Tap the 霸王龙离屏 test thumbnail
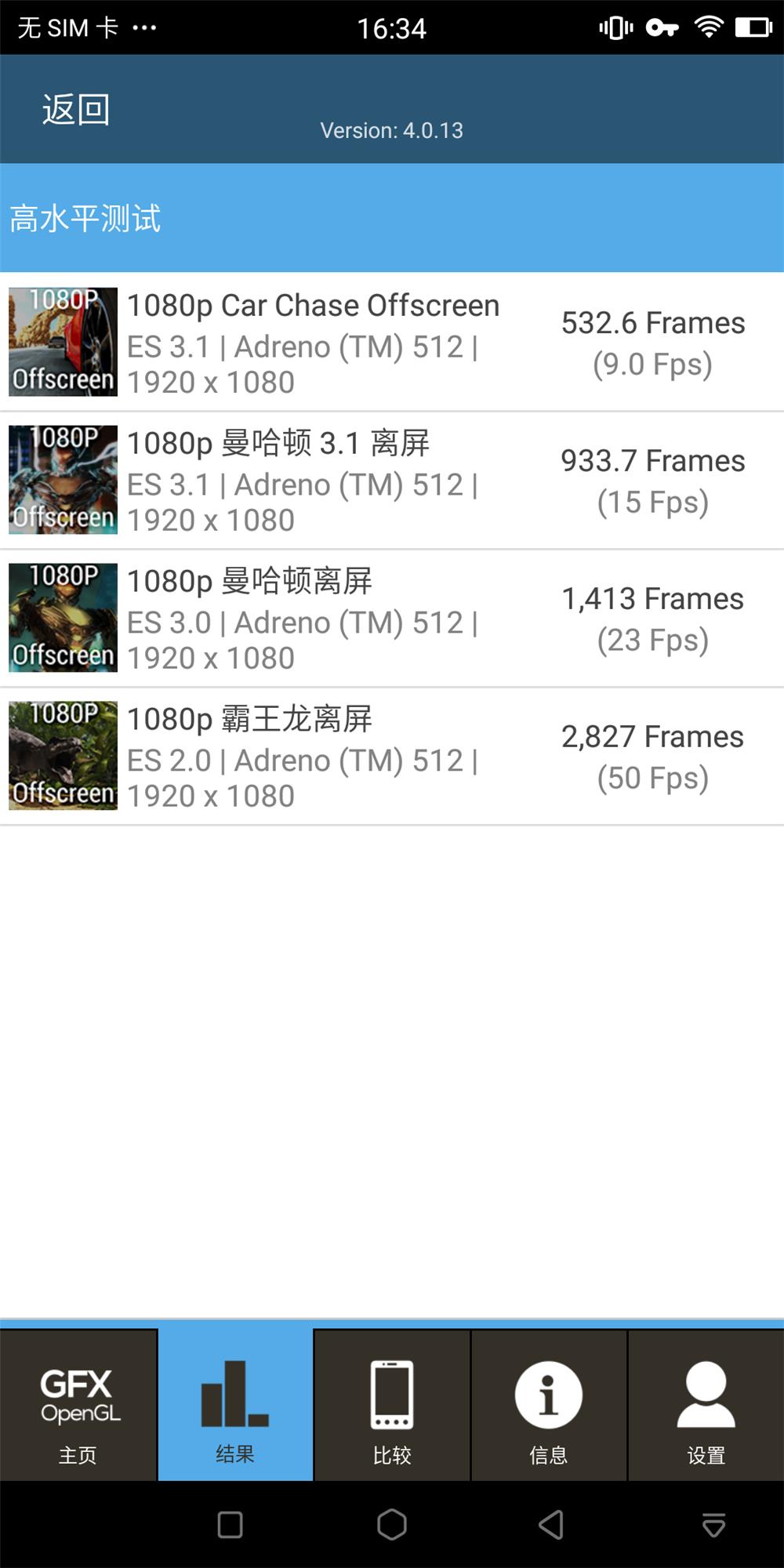 (62, 755)
